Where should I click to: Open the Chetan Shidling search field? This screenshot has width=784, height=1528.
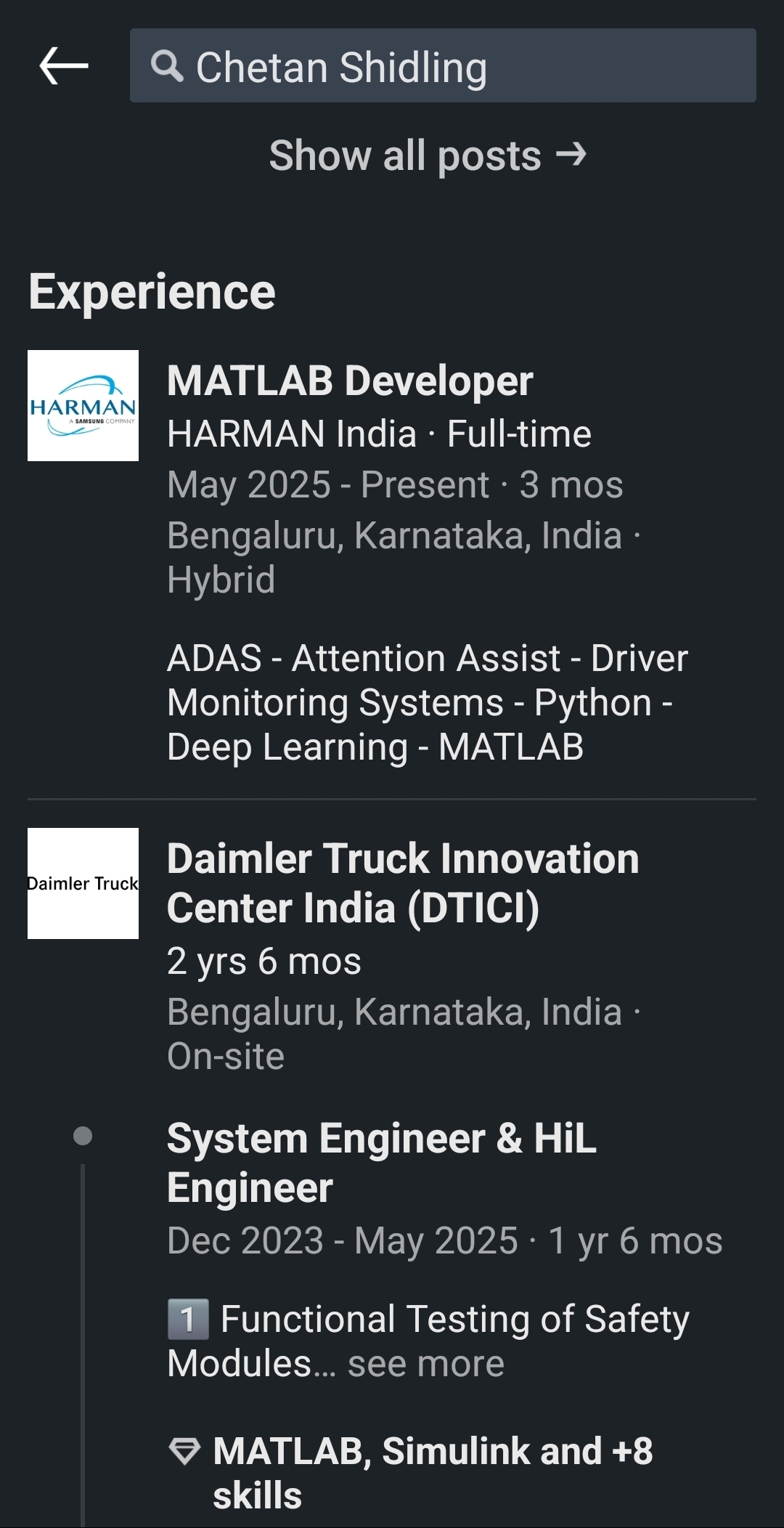(x=443, y=66)
